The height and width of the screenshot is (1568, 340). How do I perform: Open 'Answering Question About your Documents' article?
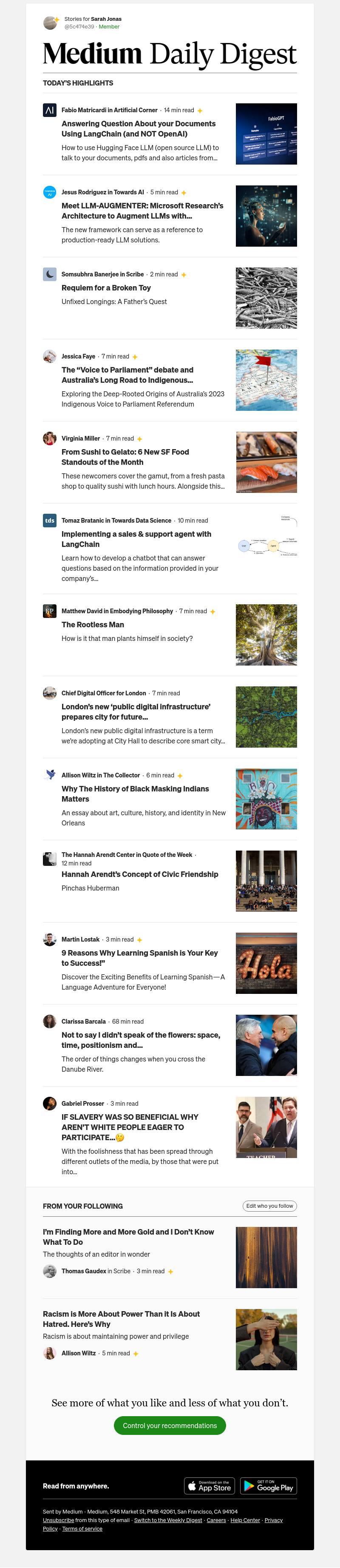(138, 128)
